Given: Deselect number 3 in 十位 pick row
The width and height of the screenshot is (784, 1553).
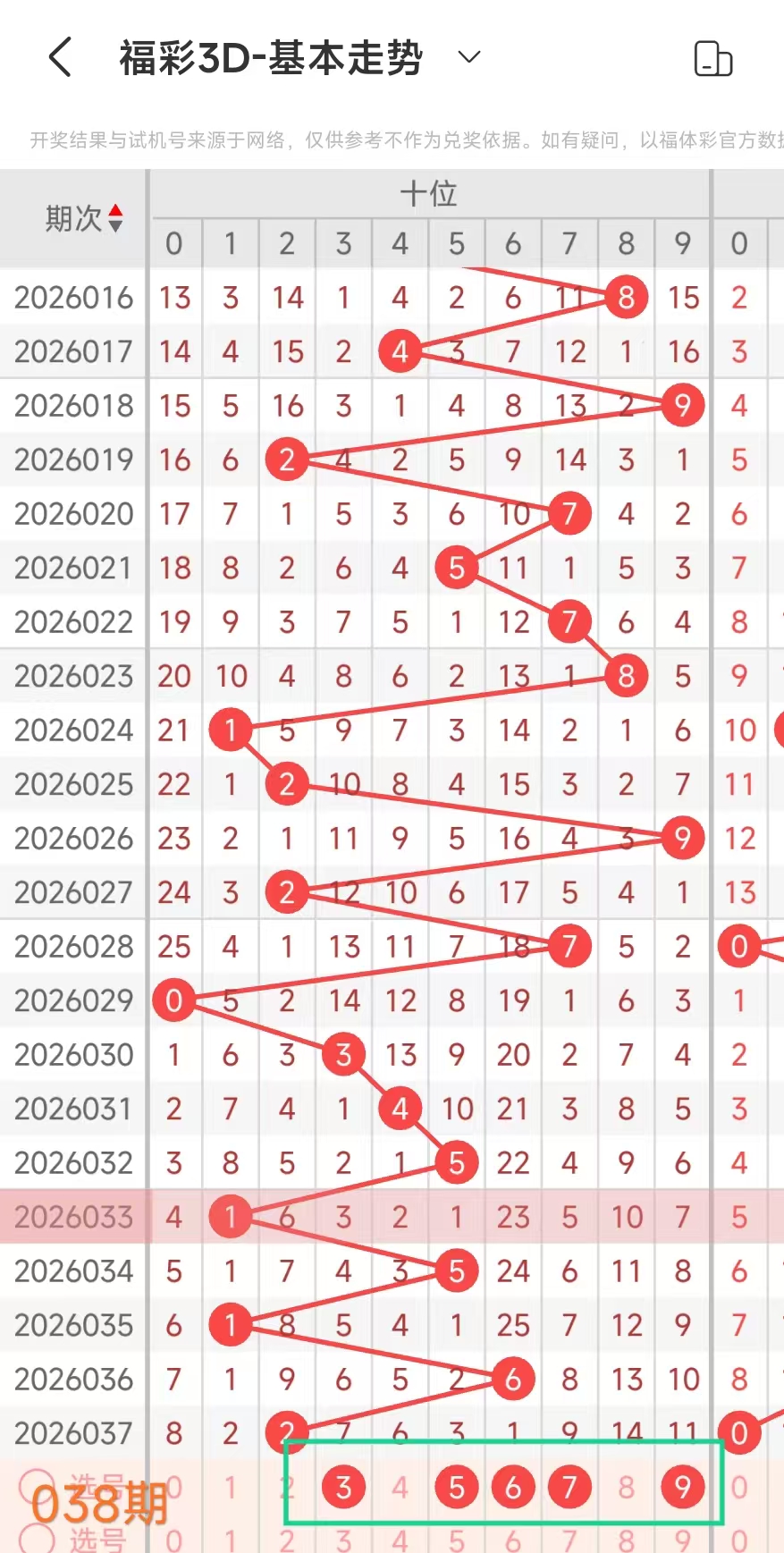Looking at the screenshot, I should click(x=343, y=1488).
